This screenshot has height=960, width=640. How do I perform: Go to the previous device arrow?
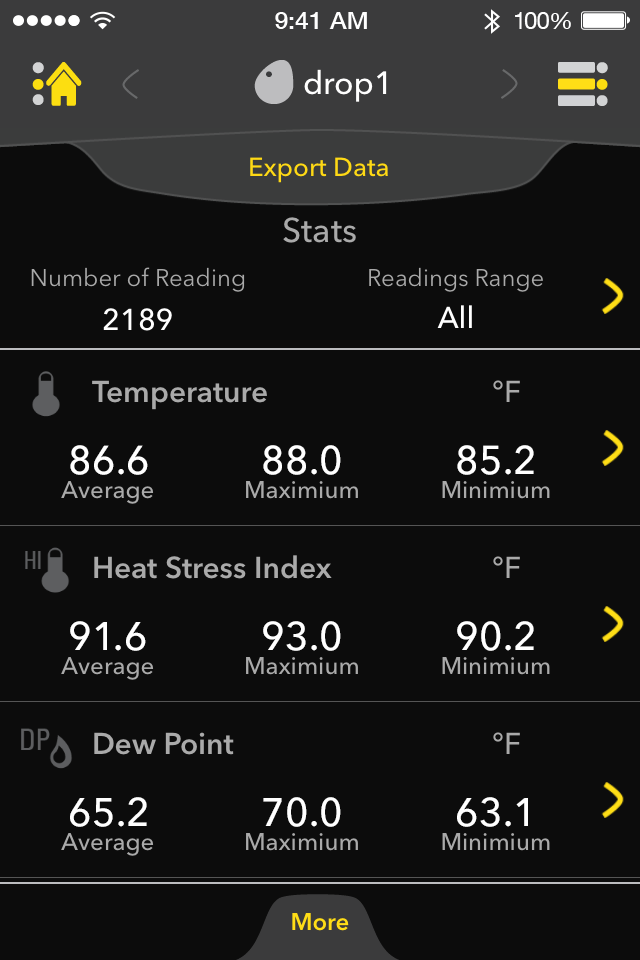[x=130, y=85]
